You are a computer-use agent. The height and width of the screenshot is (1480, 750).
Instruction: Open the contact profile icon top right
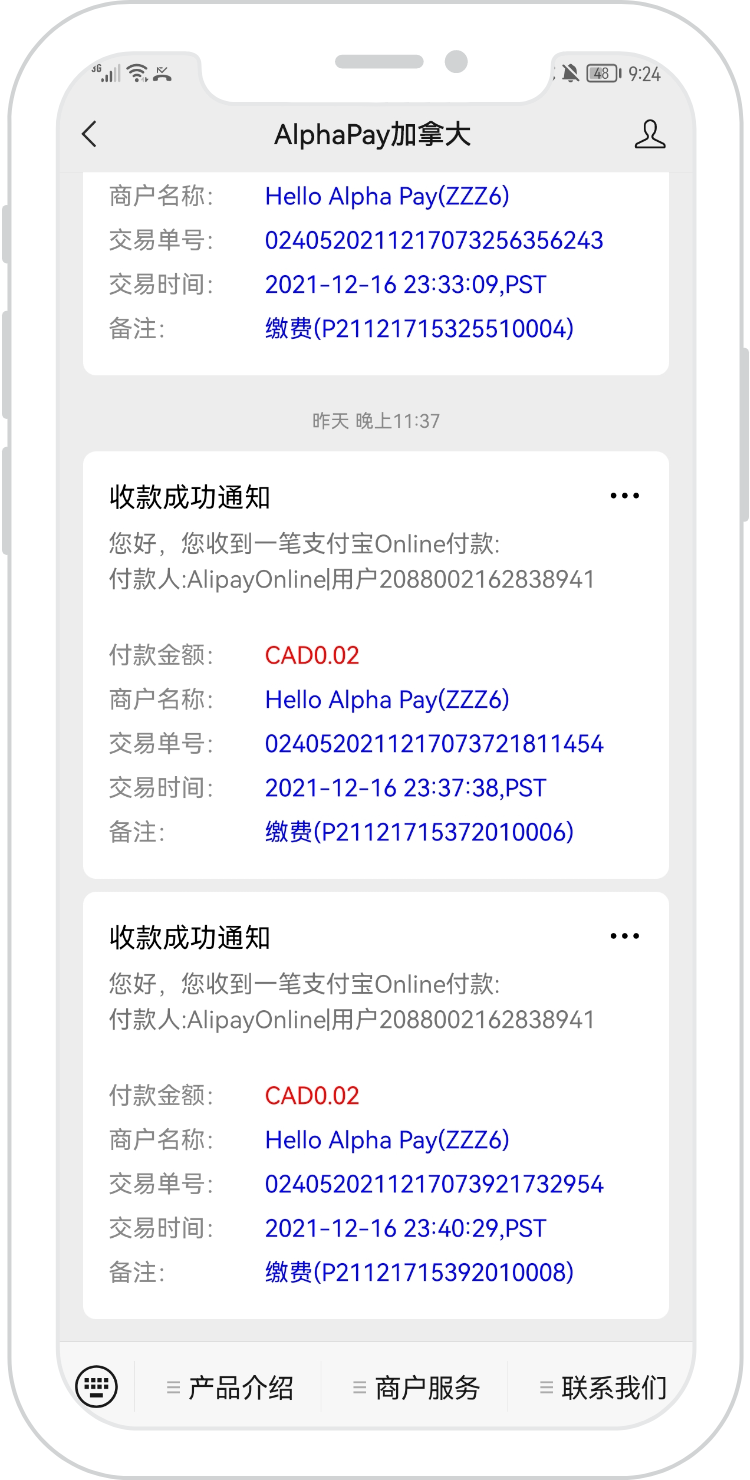pyautogui.click(x=651, y=135)
